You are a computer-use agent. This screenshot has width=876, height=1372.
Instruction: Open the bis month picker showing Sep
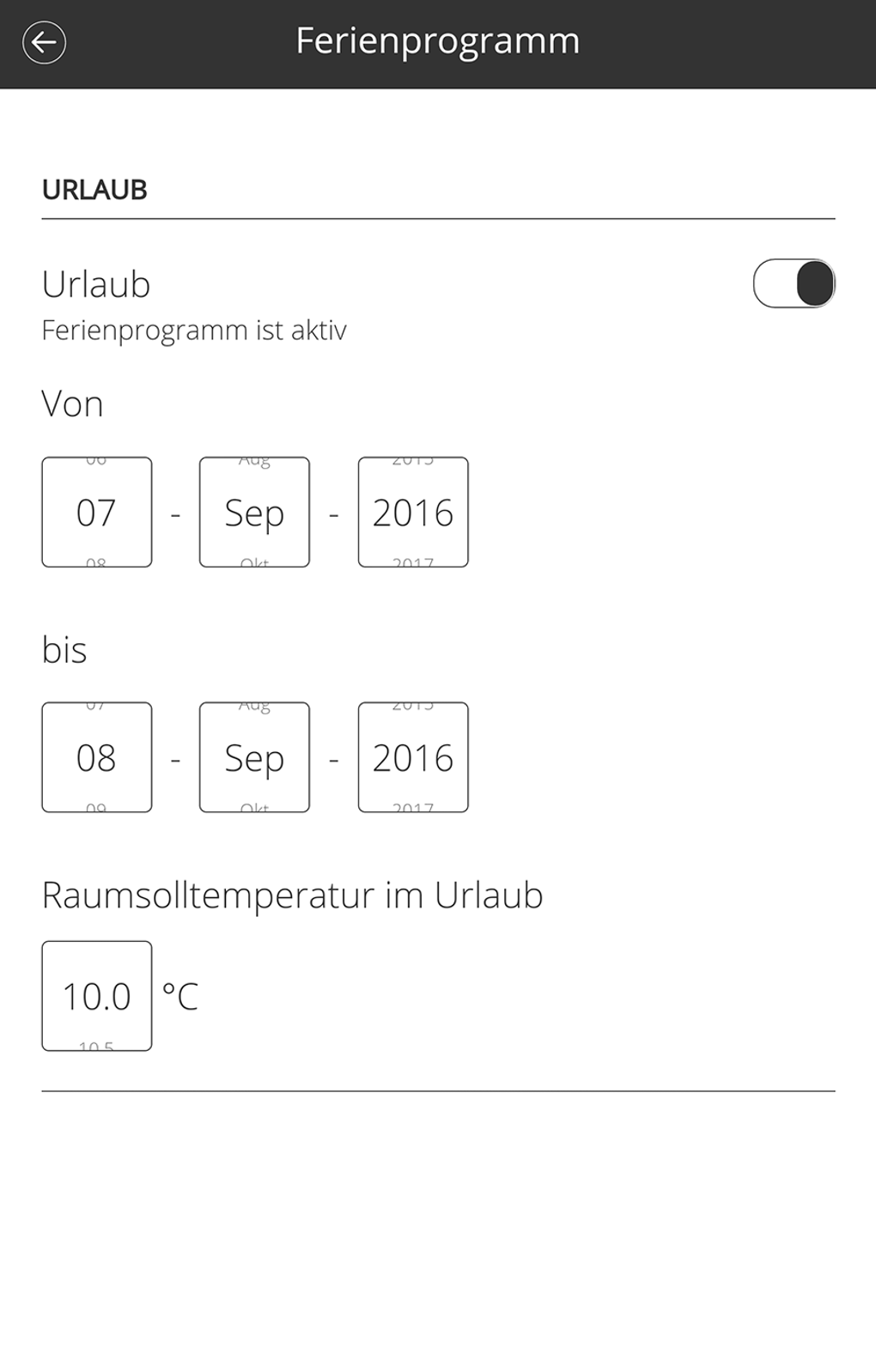click(255, 758)
